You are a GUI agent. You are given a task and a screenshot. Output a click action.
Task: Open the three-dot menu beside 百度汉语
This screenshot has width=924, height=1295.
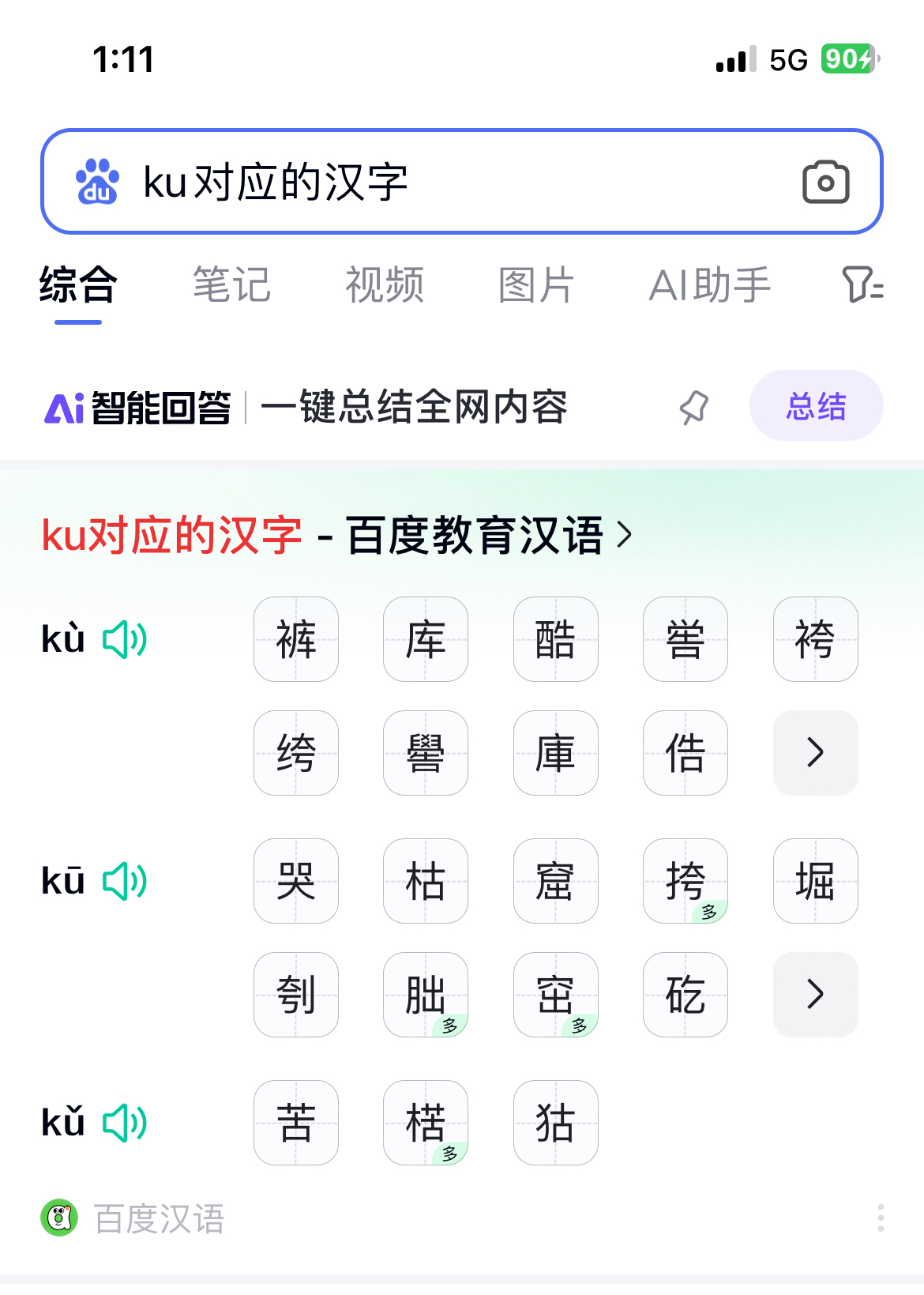coord(881,1218)
